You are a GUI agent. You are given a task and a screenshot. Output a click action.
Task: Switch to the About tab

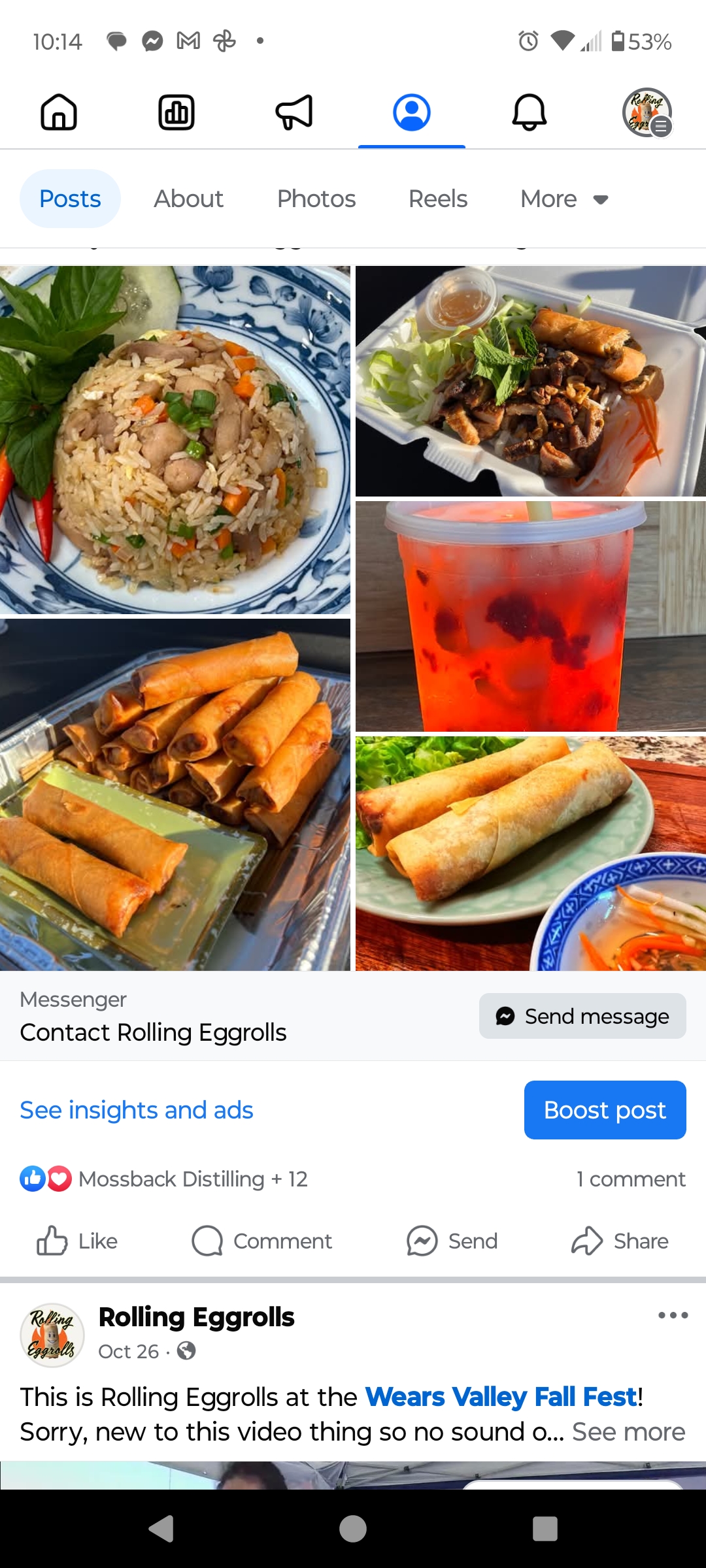point(188,199)
